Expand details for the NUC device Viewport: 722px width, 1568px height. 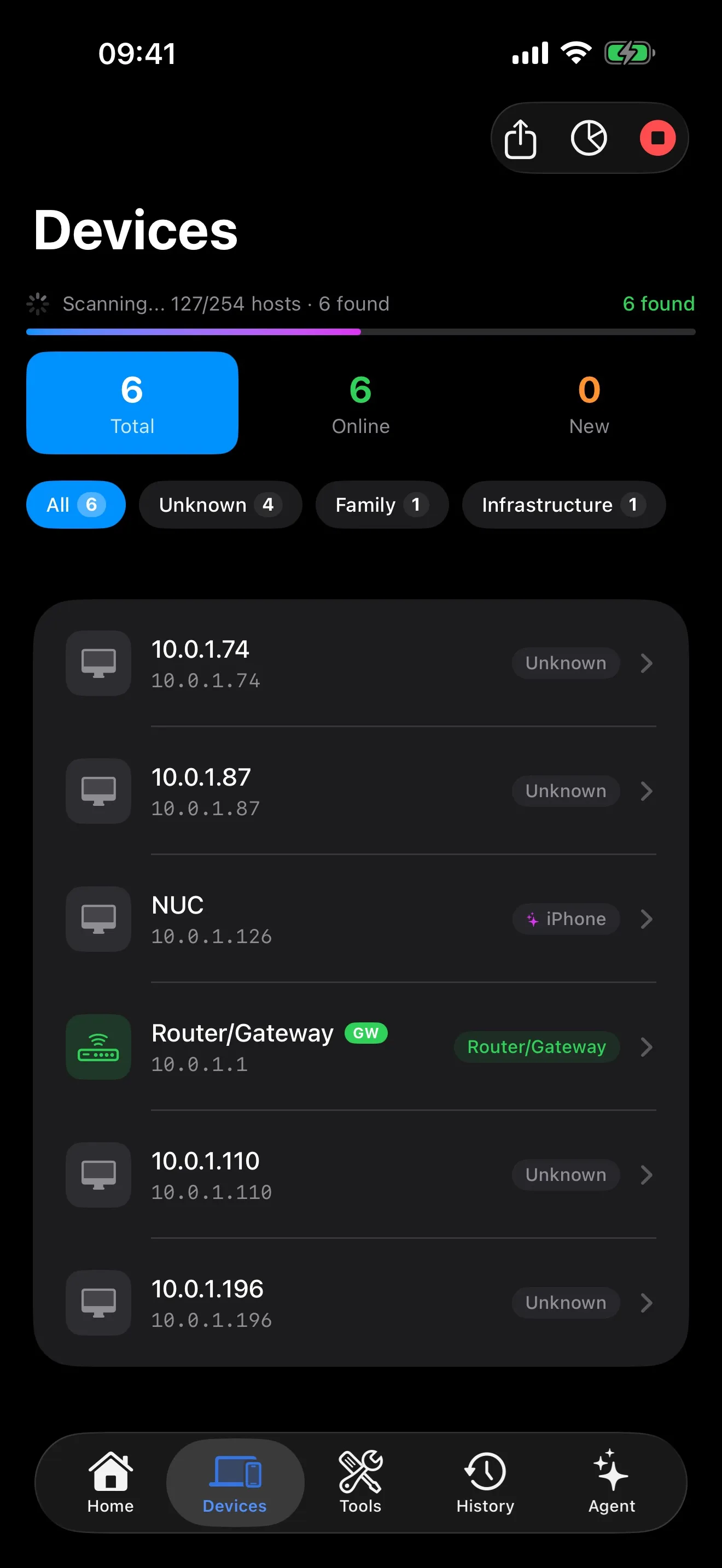coord(647,919)
